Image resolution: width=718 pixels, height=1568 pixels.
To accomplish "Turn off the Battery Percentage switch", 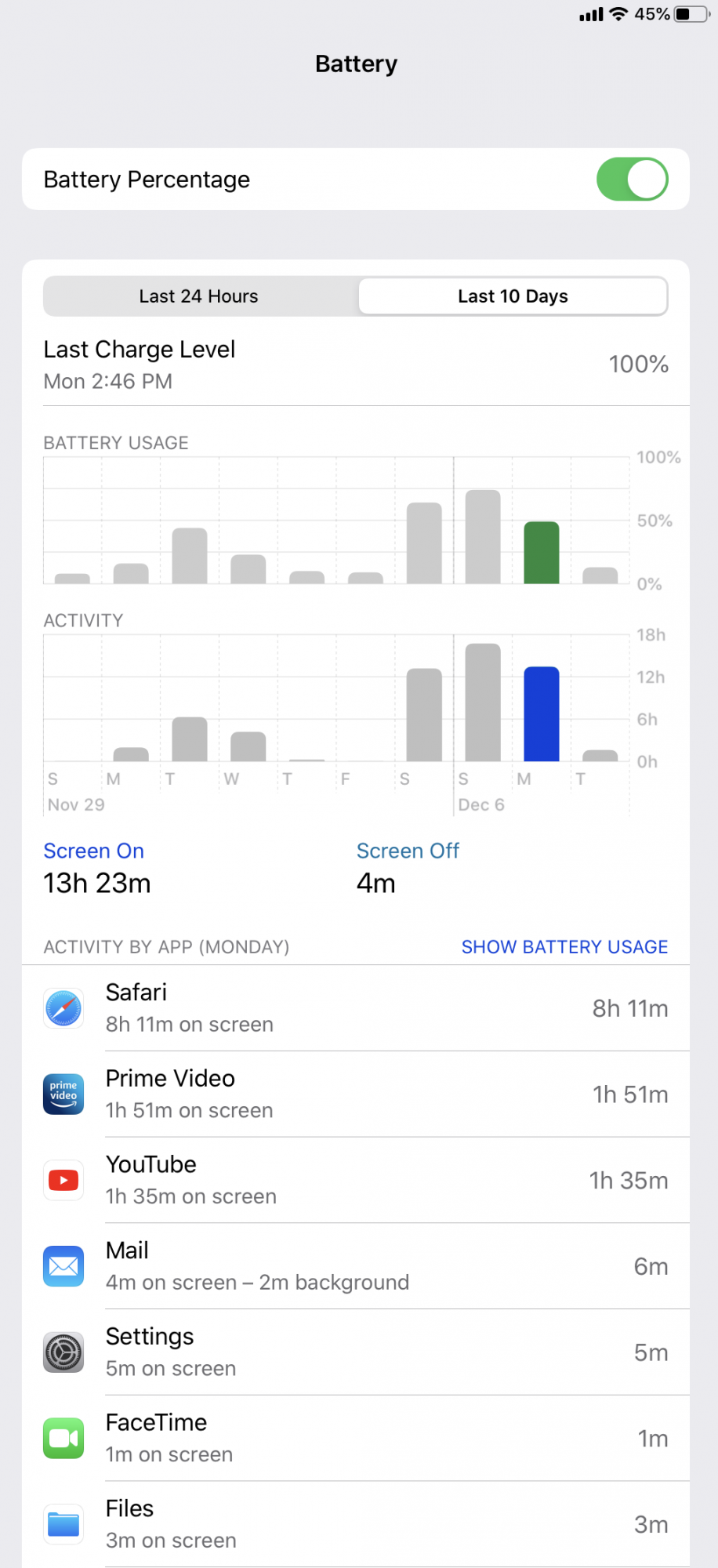I will point(632,180).
